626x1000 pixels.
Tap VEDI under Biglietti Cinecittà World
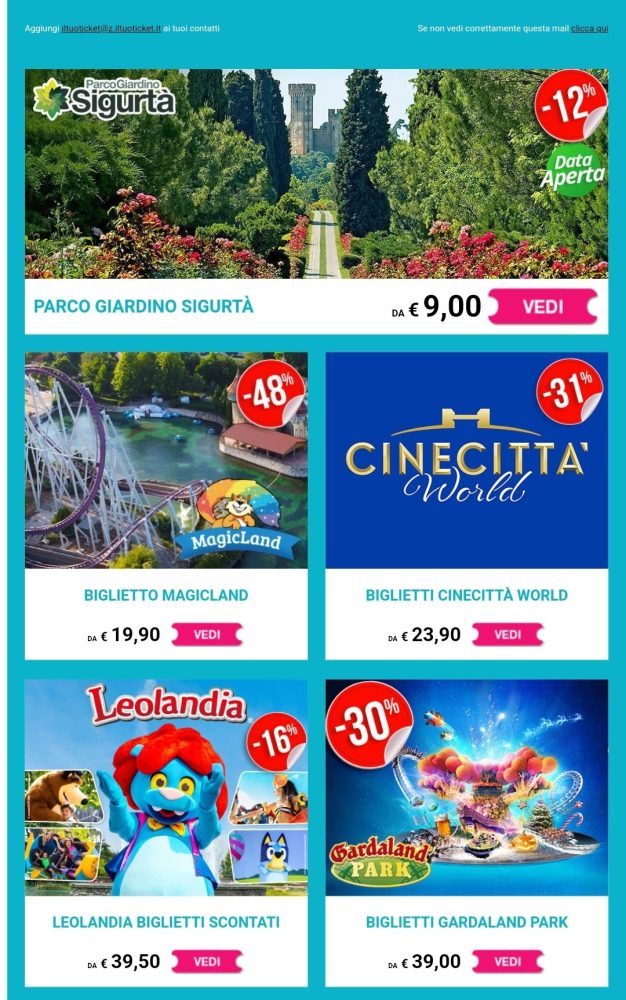(x=508, y=634)
